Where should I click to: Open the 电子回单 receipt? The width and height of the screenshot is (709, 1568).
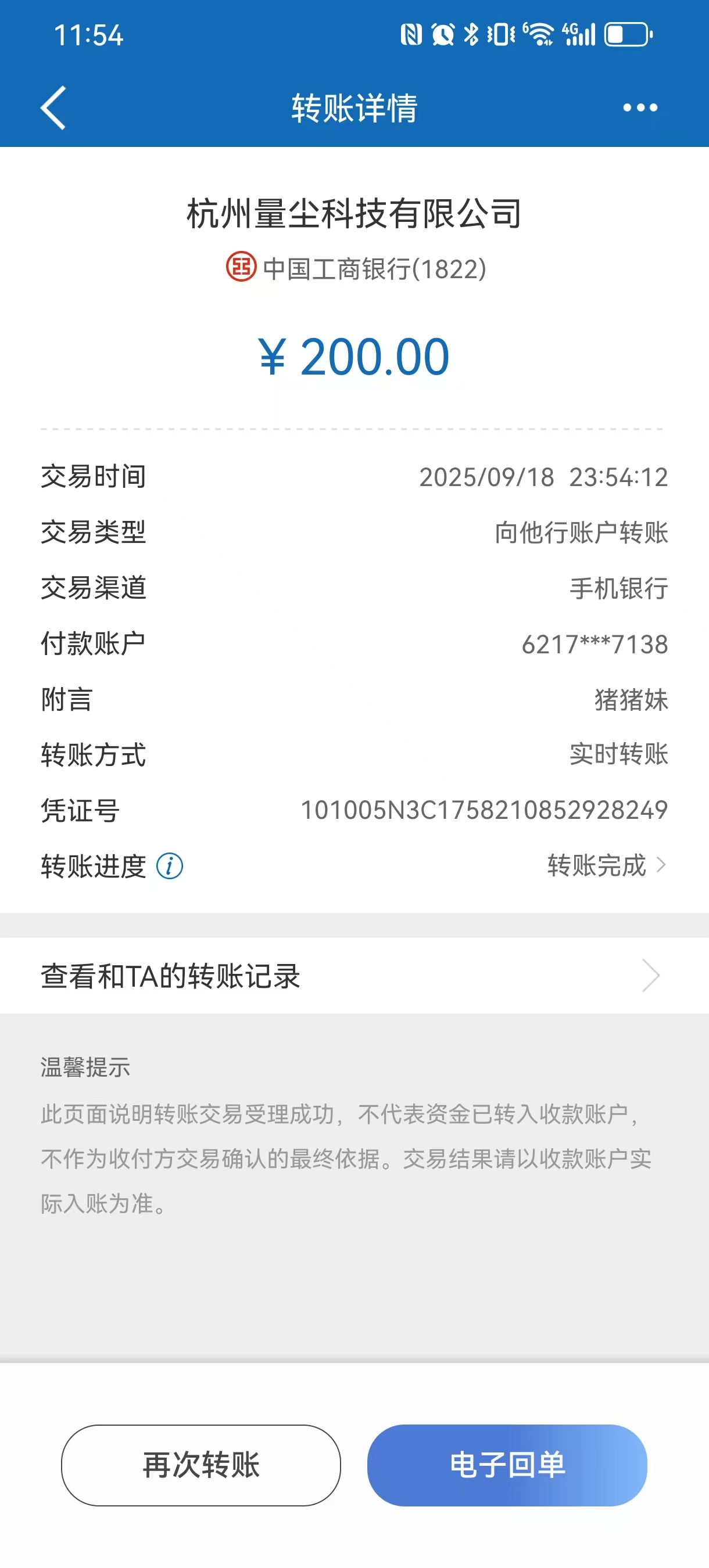pyautogui.click(x=507, y=1465)
